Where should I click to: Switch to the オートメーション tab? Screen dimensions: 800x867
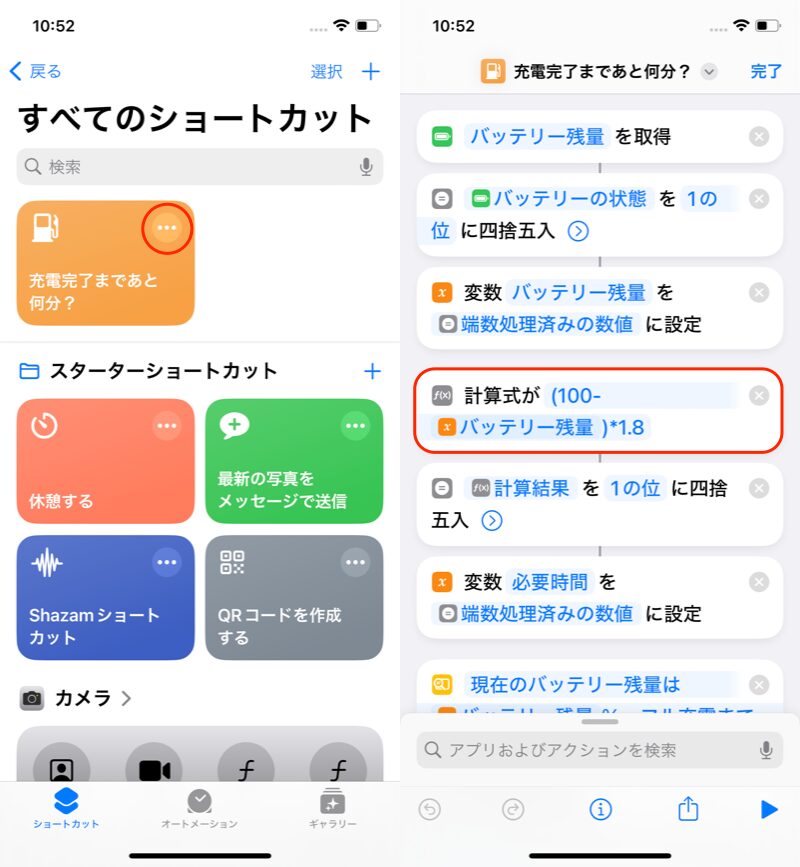tap(199, 808)
